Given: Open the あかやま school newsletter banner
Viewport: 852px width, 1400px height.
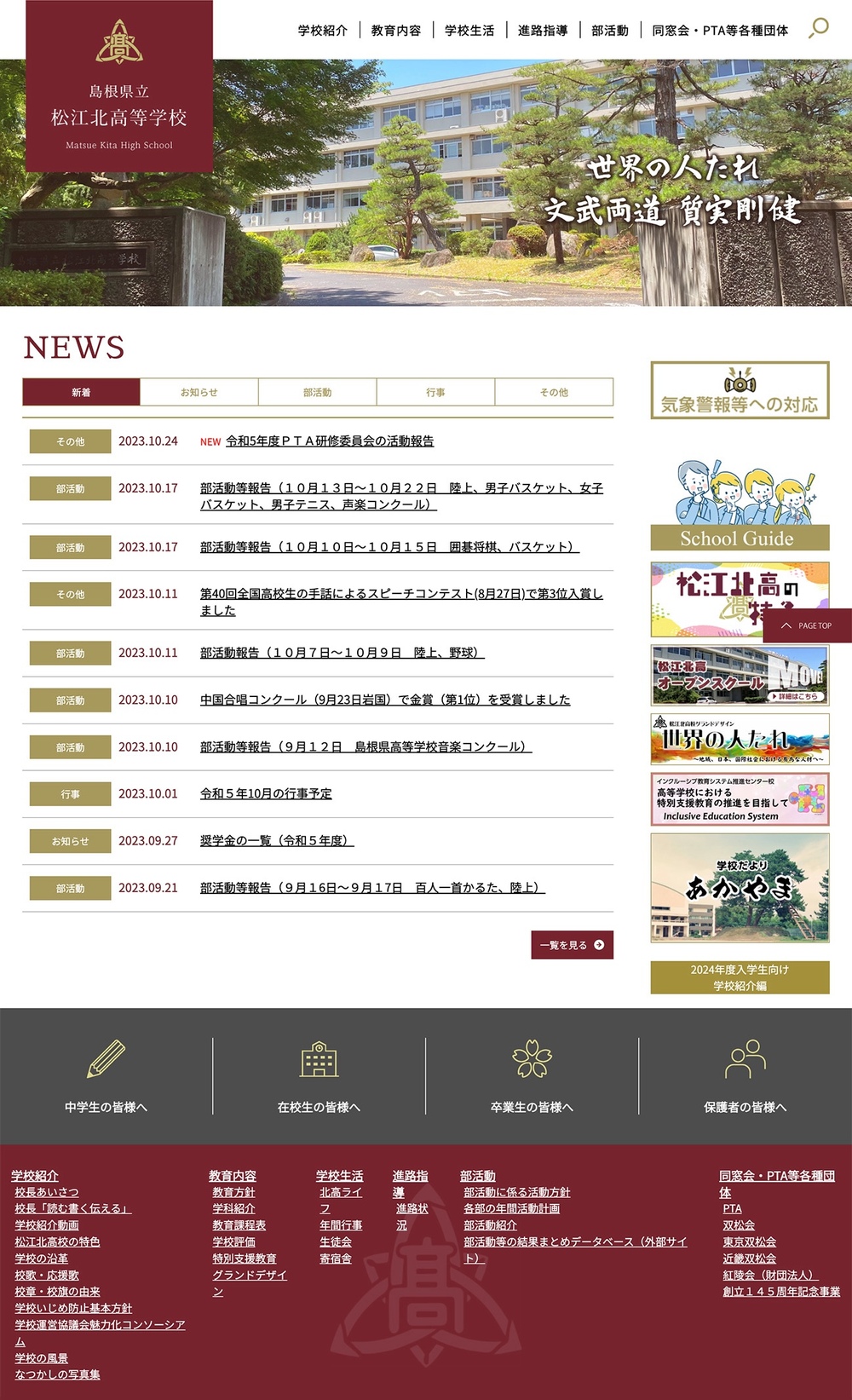Looking at the screenshot, I should [740, 888].
